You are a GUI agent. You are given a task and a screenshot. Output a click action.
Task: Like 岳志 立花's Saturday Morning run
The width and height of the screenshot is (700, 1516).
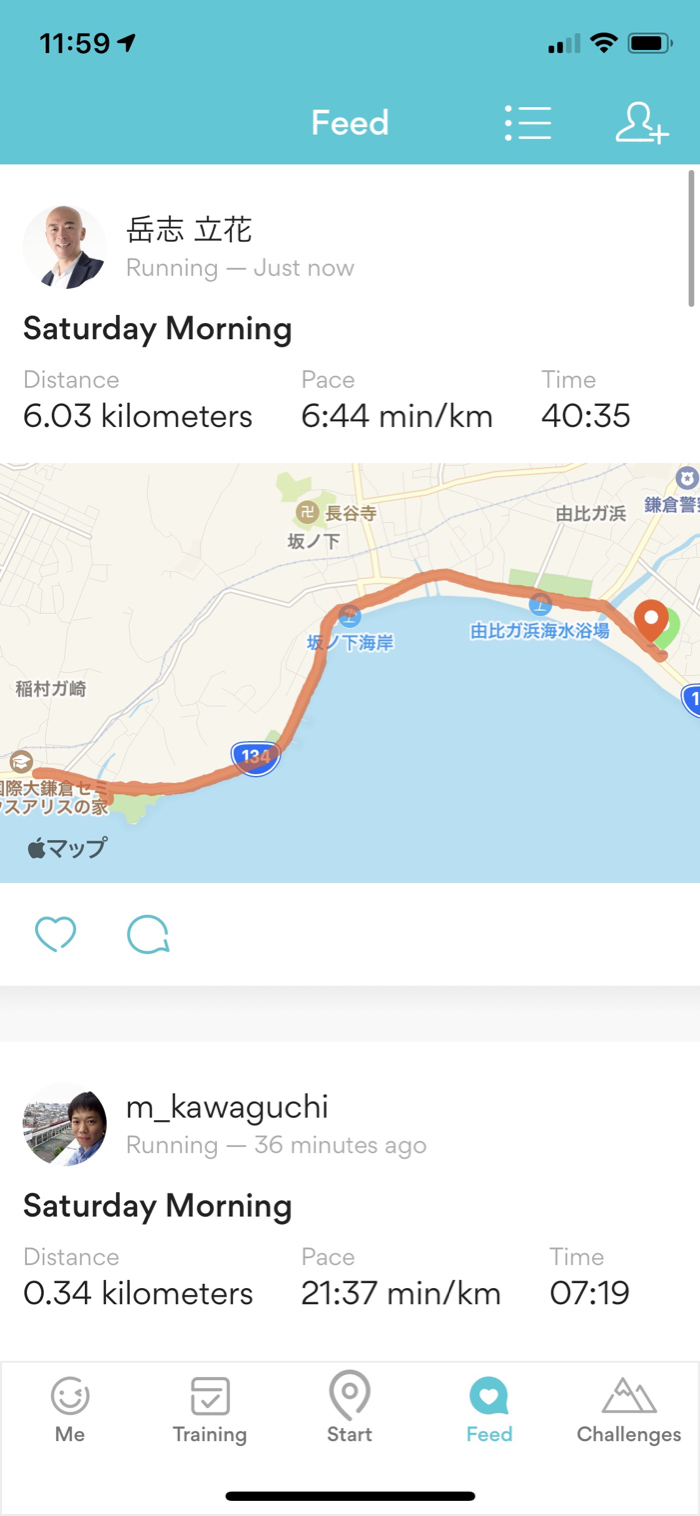(x=55, y=934)
